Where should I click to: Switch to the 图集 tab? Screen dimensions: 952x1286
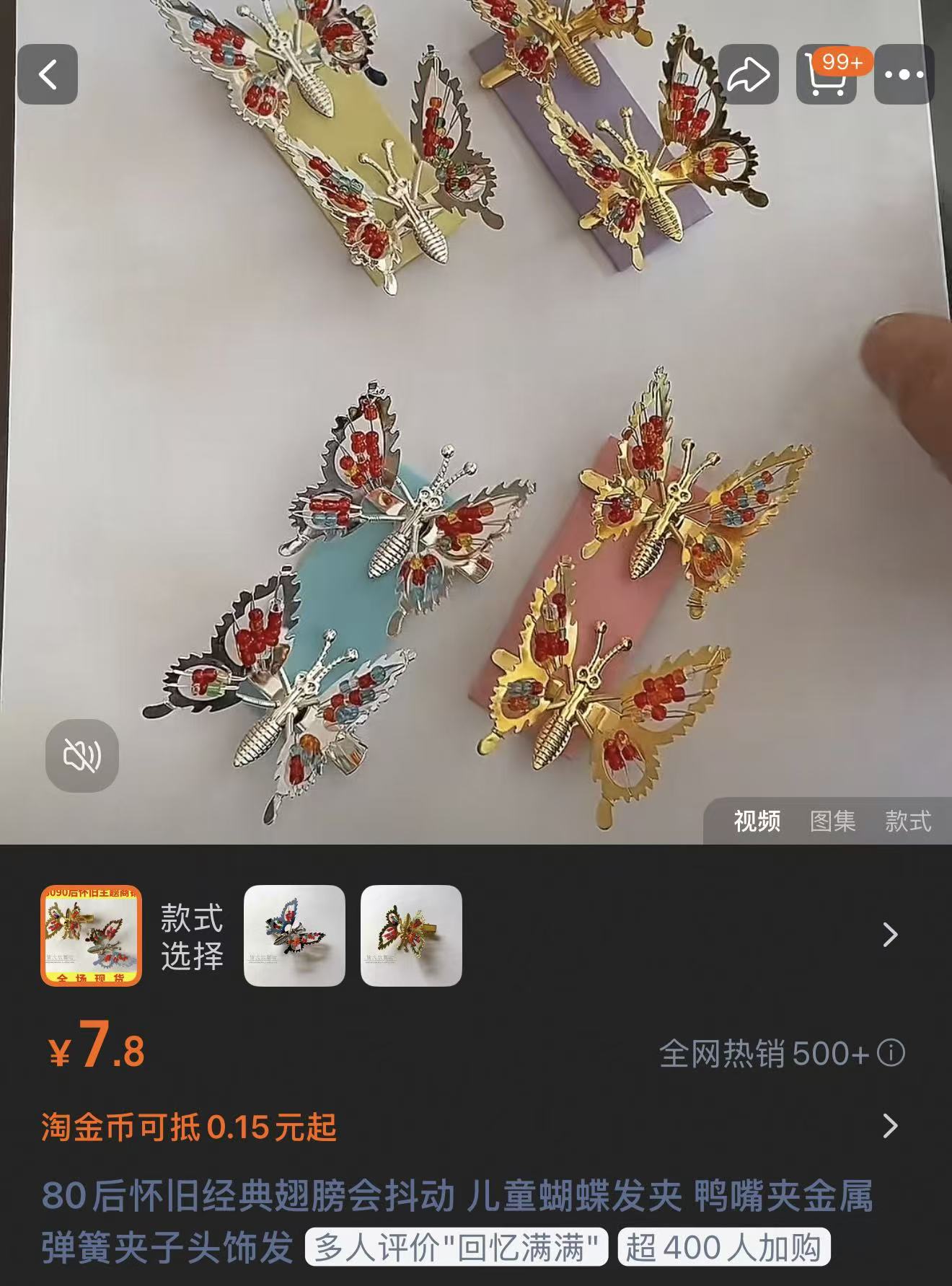pyautogui.click(x=832, y=821)
